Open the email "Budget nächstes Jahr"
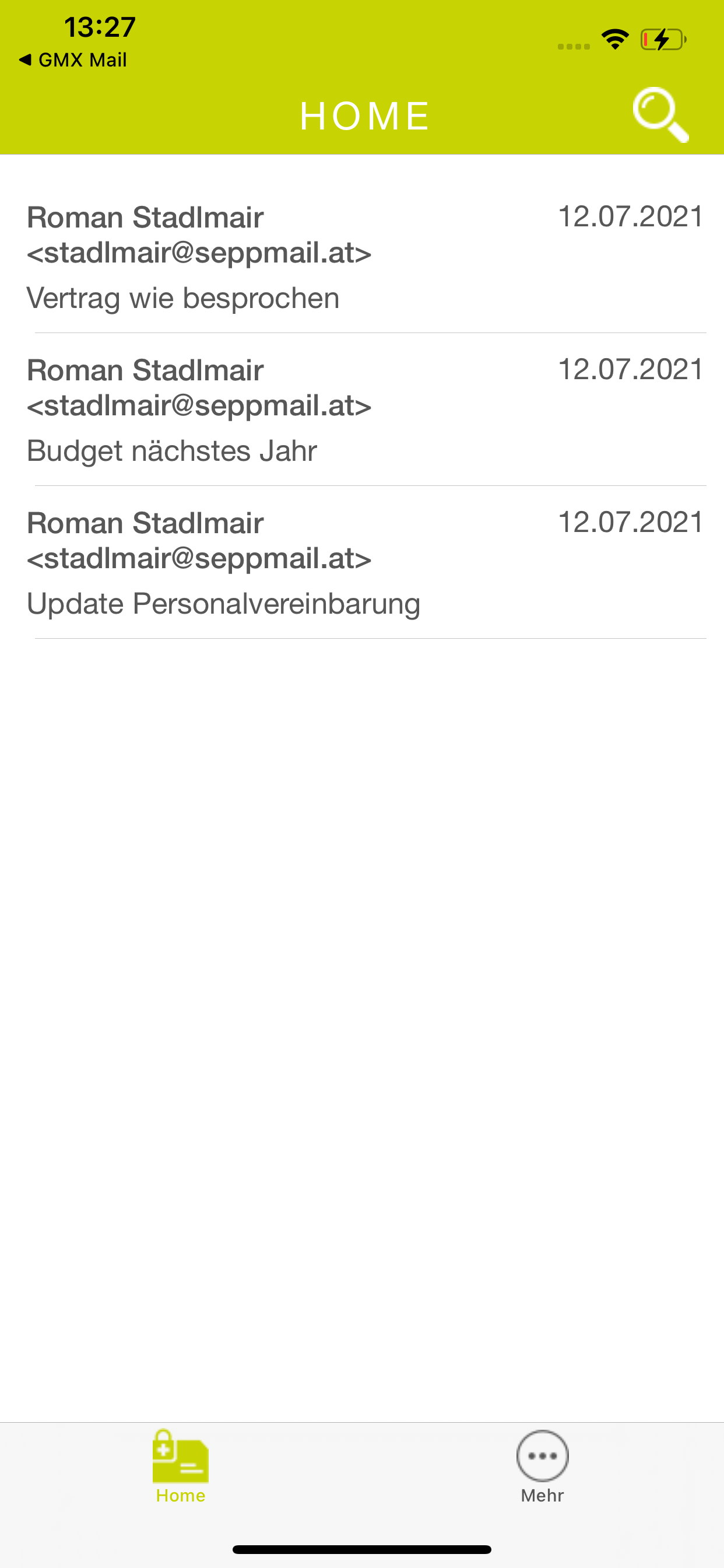 pos(362,409)
